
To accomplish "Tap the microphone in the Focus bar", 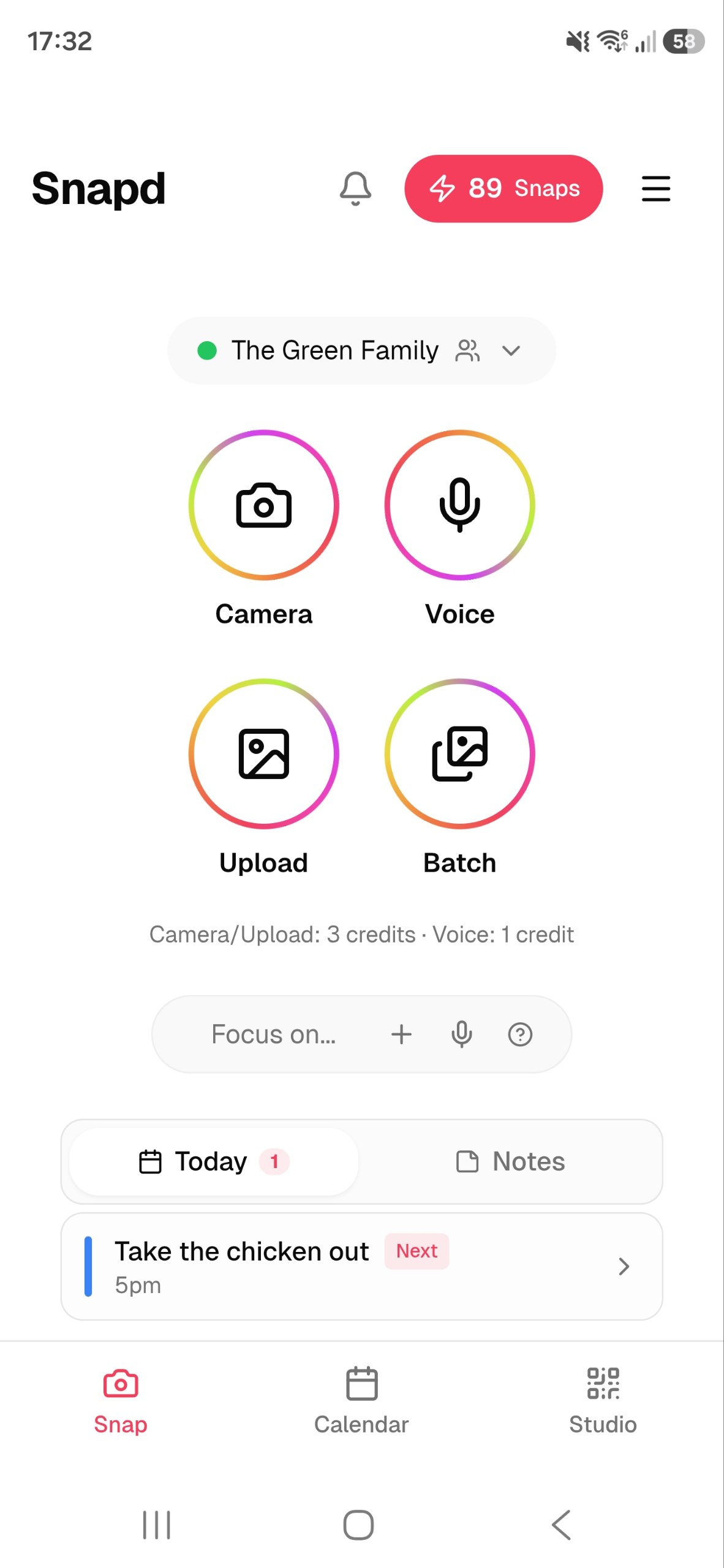I will coord(461,1034).
